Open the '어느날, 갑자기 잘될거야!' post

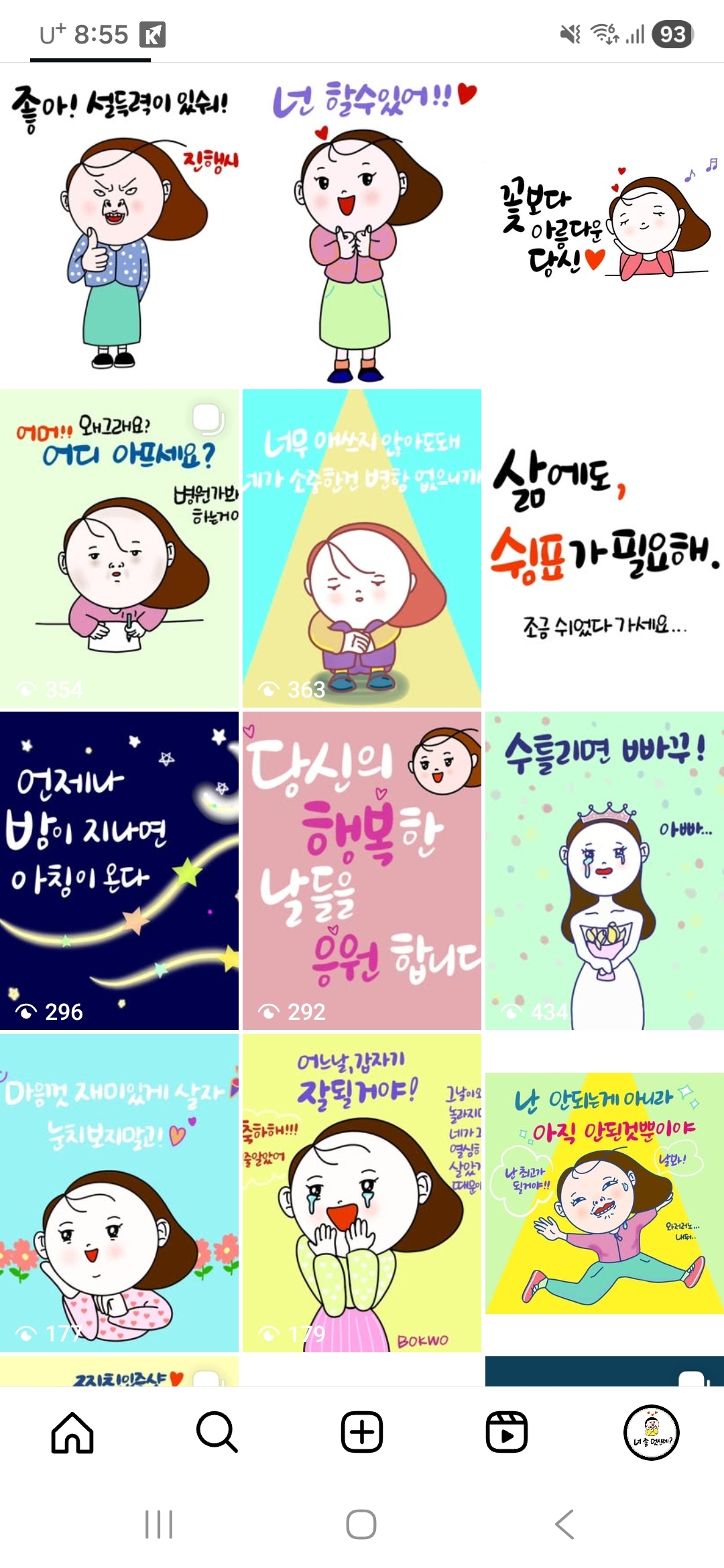362,1193
